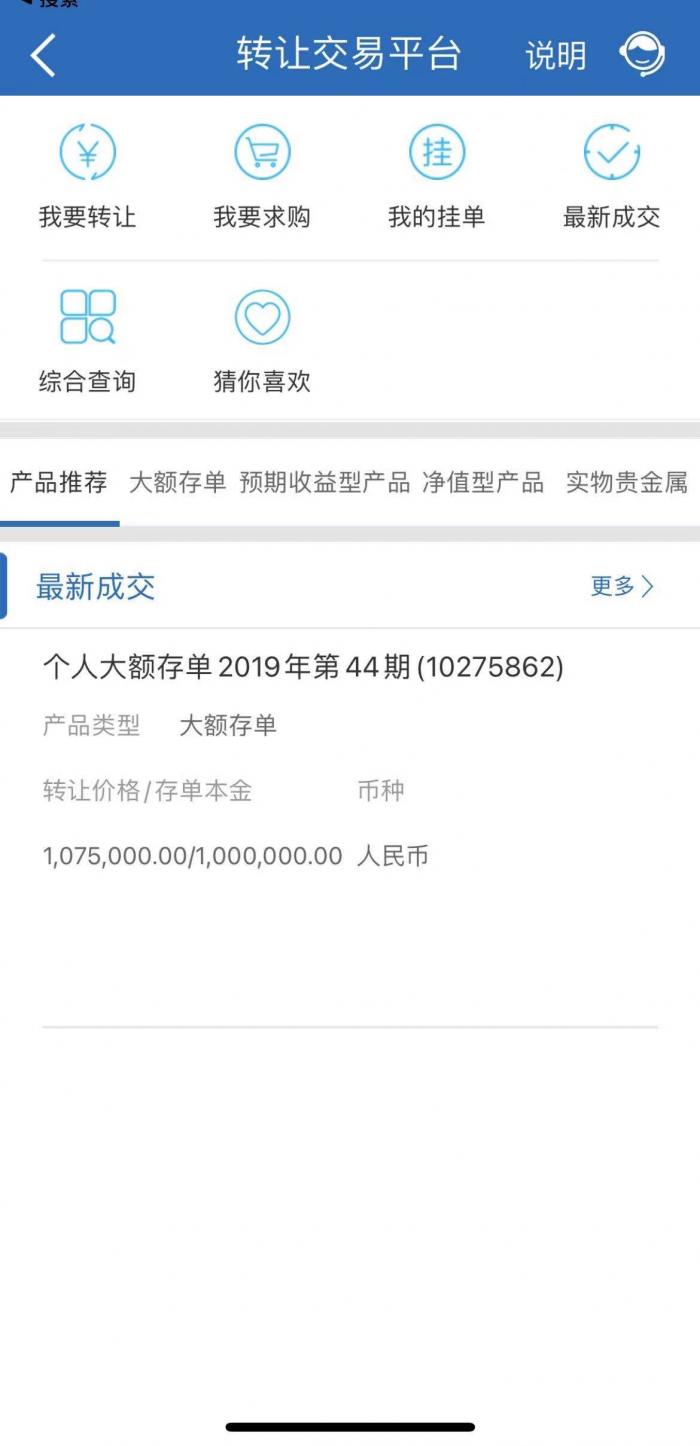Open the 说明 instructions page
This screenshot has height=1446, width=700.
tap(555, 55)
